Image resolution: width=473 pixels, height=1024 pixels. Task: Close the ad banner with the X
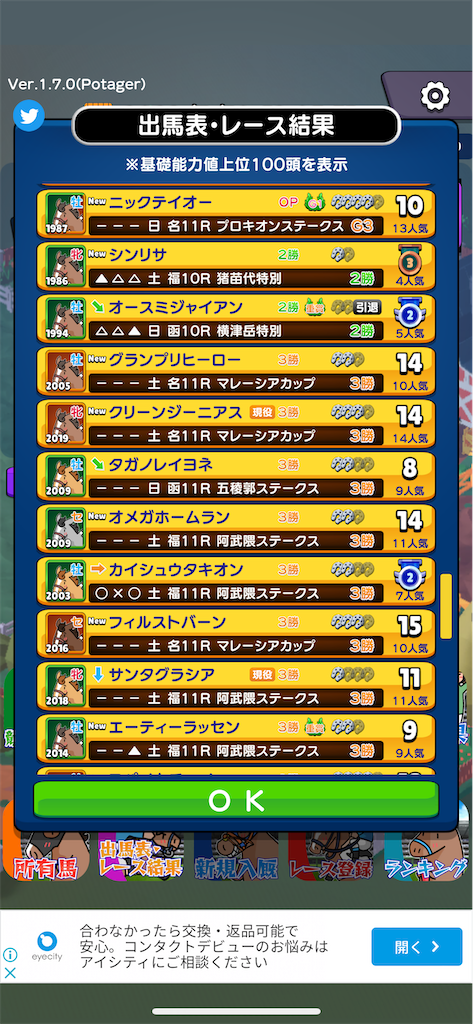click(x=10, y=972)
